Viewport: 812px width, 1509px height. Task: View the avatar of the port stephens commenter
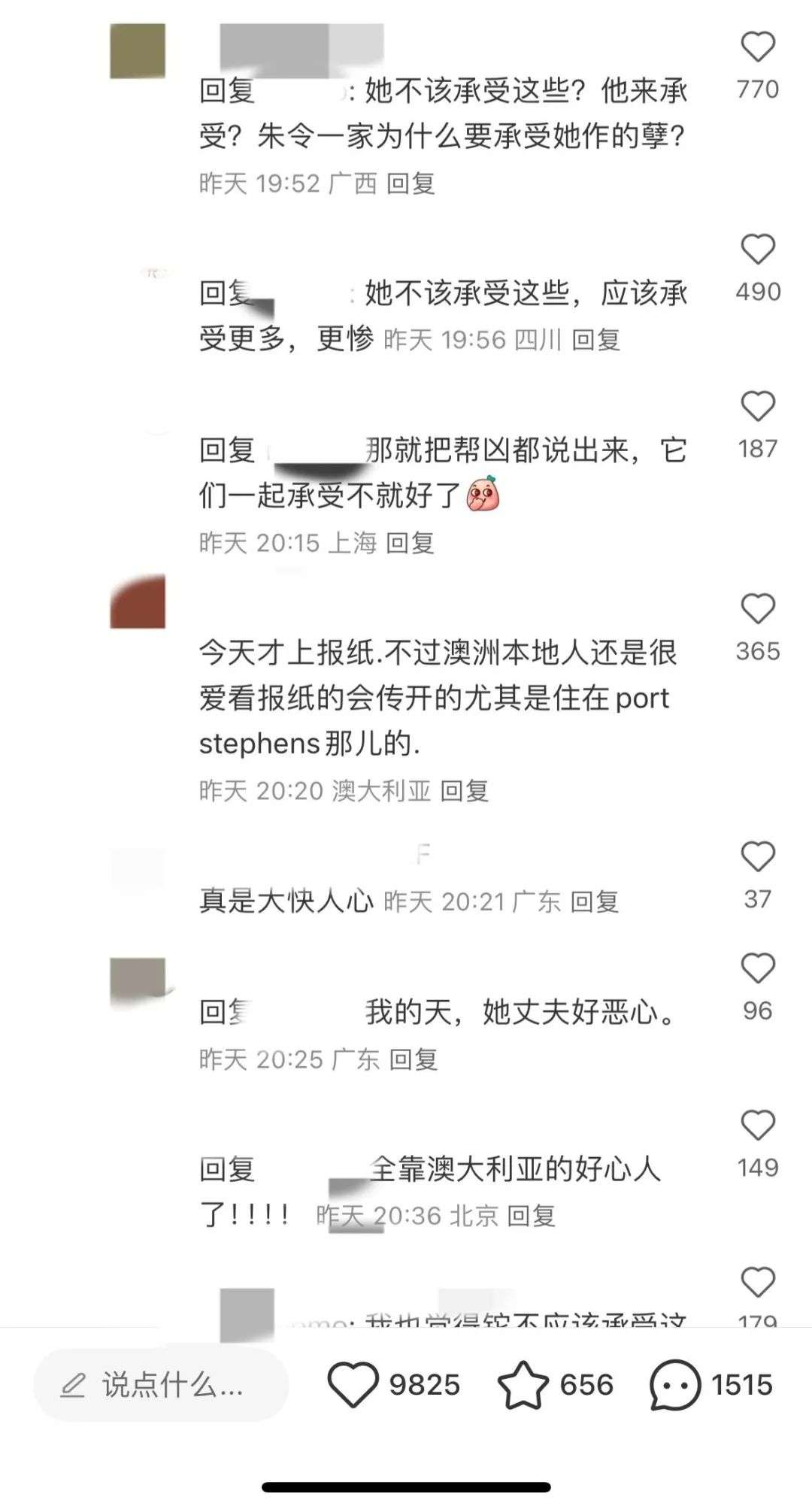pos(138,602)
